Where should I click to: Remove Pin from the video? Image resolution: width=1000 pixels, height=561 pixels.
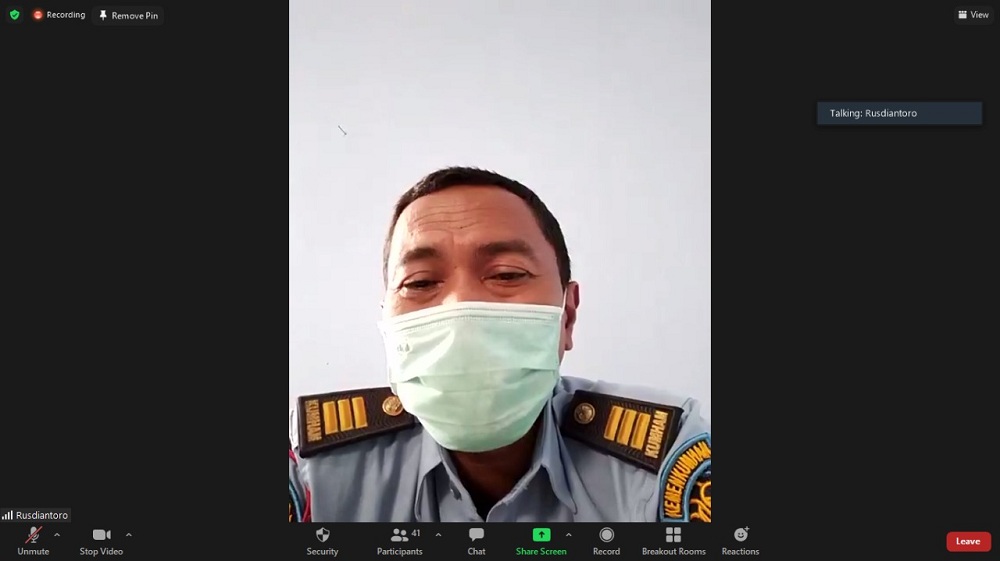tap(129, 15)
